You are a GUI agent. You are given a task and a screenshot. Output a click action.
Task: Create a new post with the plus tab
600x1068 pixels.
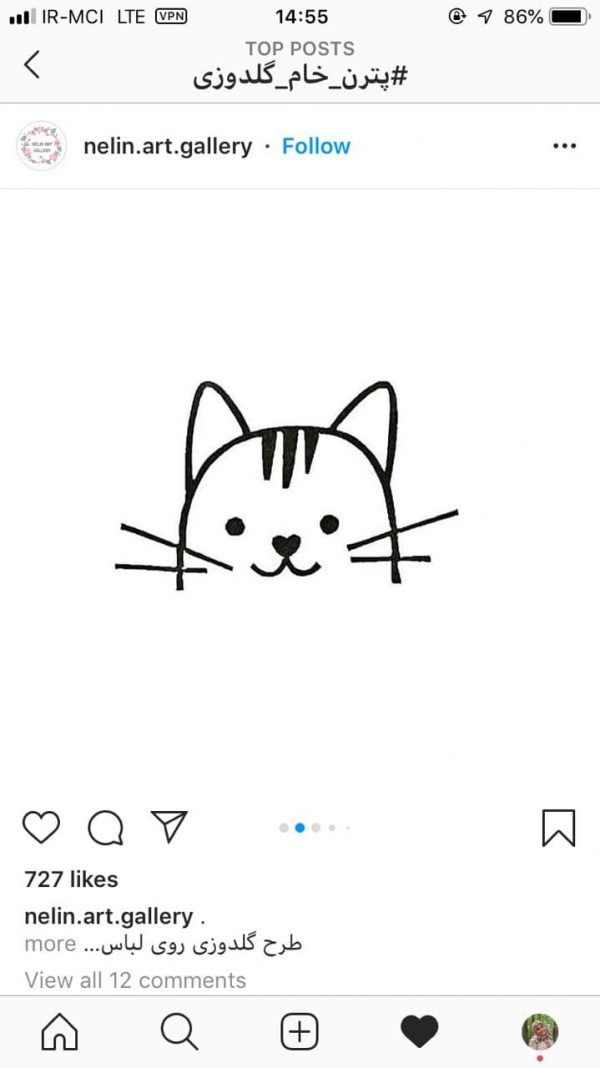click(300, 1031)
